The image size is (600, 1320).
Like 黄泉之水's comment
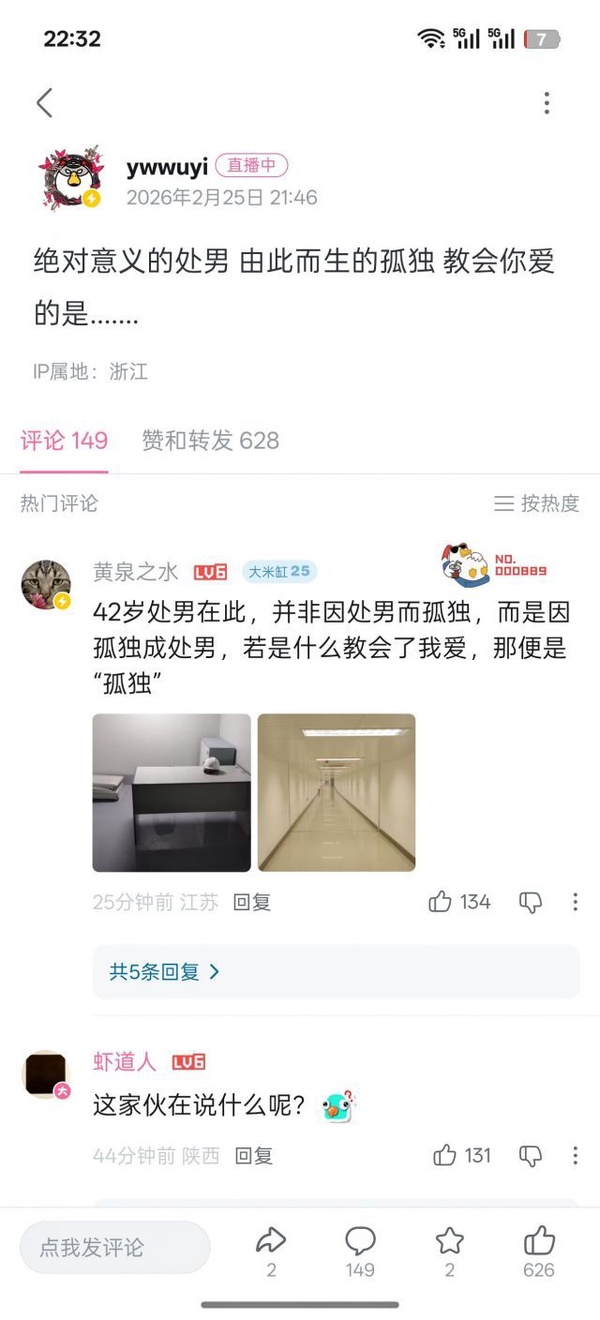point(441,902)
